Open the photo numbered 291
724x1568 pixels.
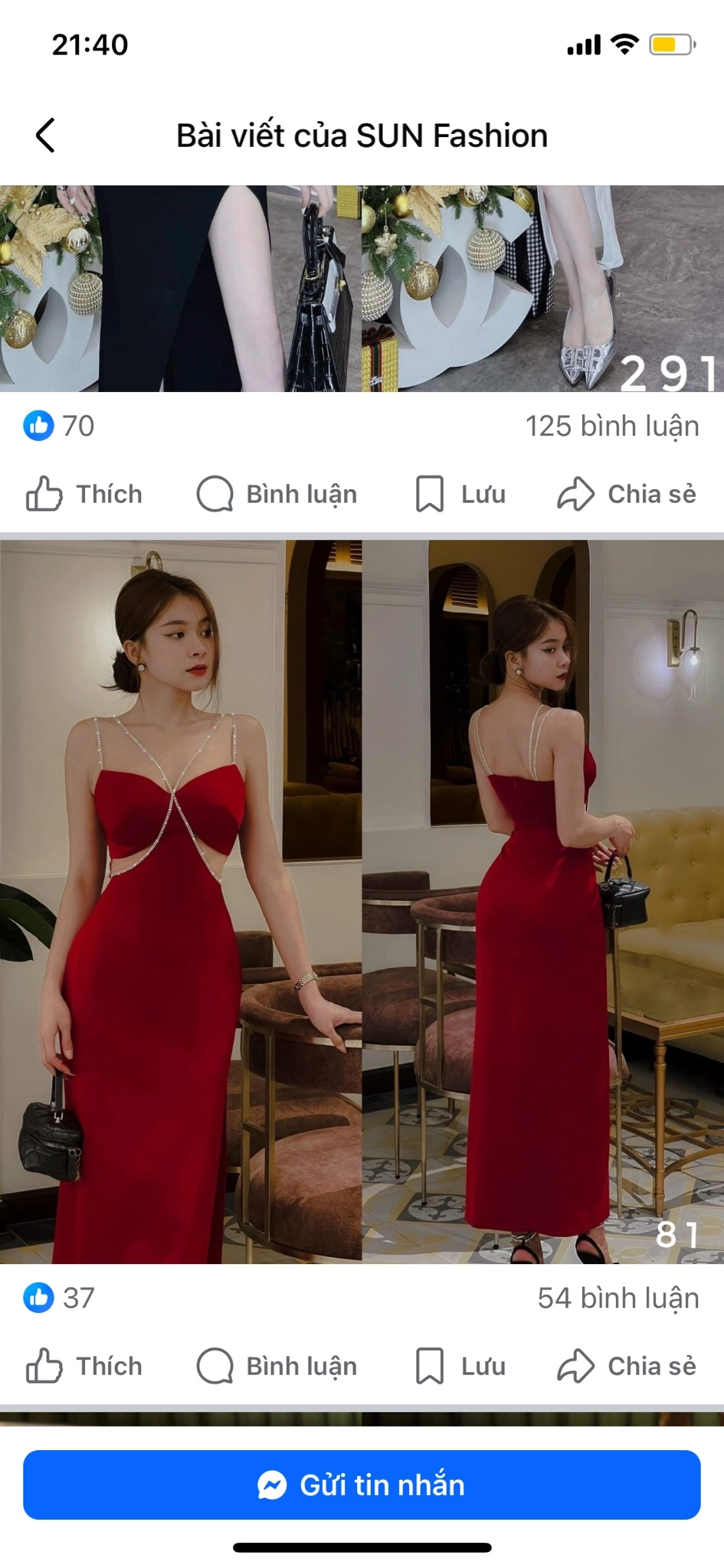(x=542, y=289)
